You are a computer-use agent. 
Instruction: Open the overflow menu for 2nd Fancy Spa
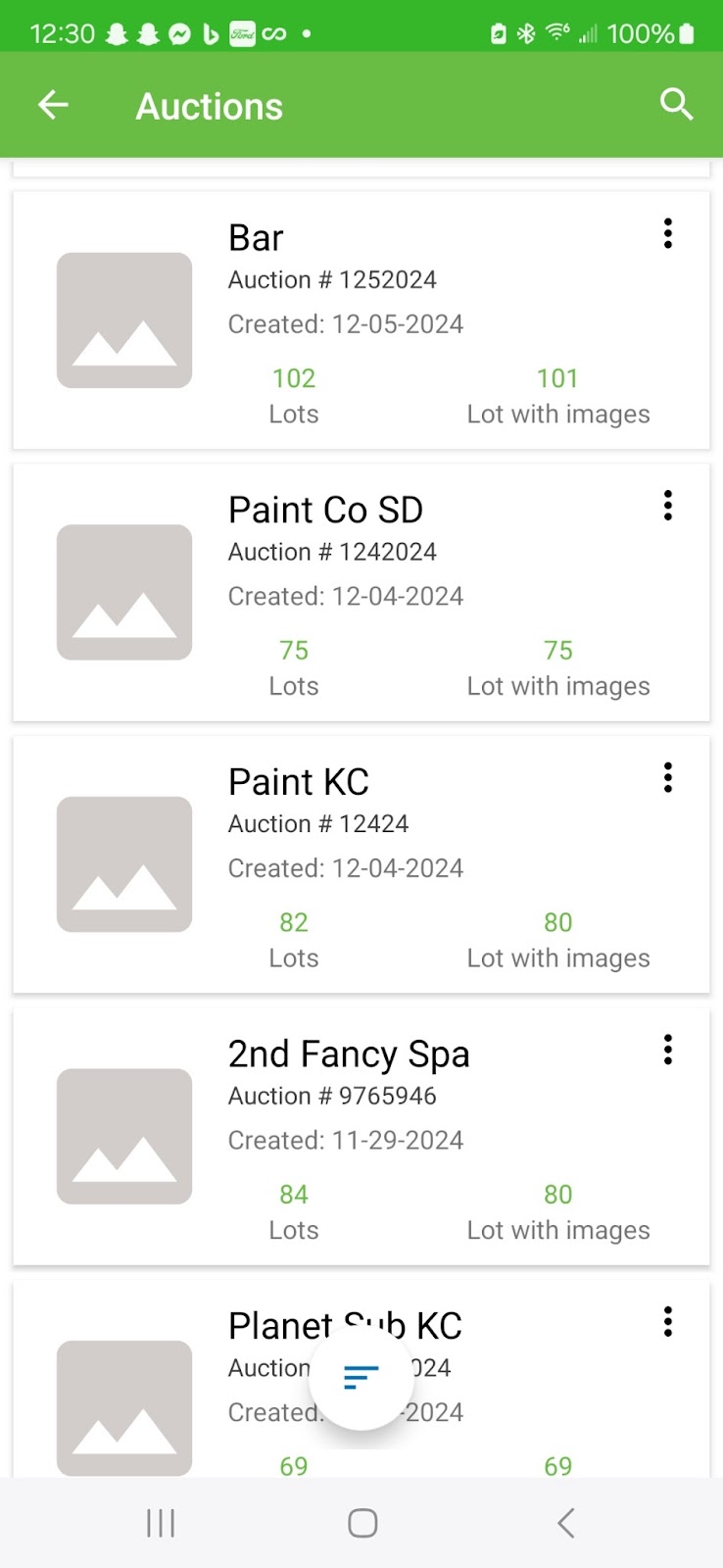point(668,1050)
